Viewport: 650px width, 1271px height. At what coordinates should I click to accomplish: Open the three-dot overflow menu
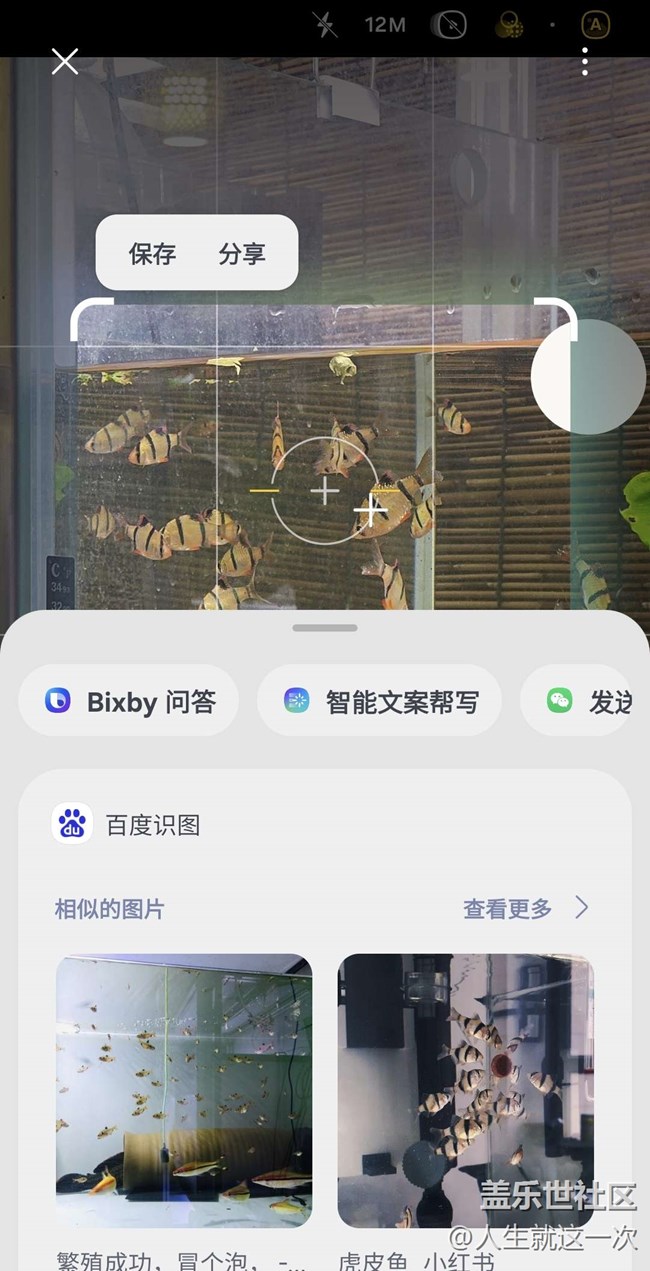pyautogui.click(x=585, y=62)
